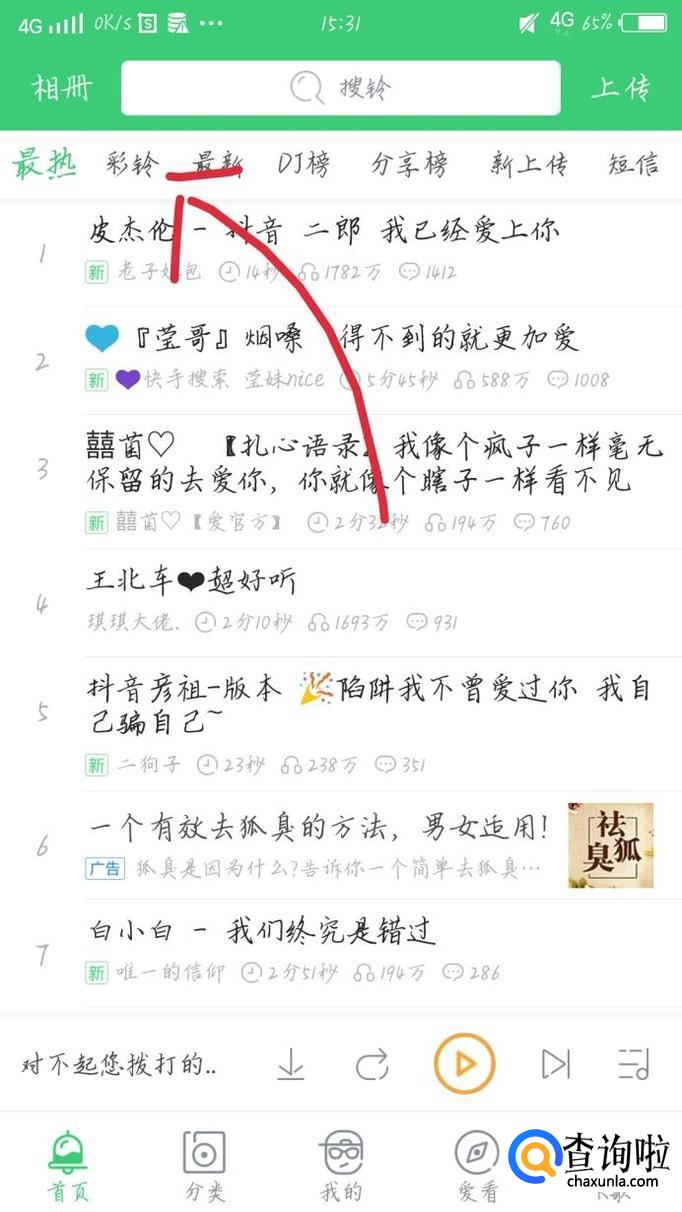Open 相册 in the top bar
Viewport: 682px width, 1212px height.
tap(61, 88)
